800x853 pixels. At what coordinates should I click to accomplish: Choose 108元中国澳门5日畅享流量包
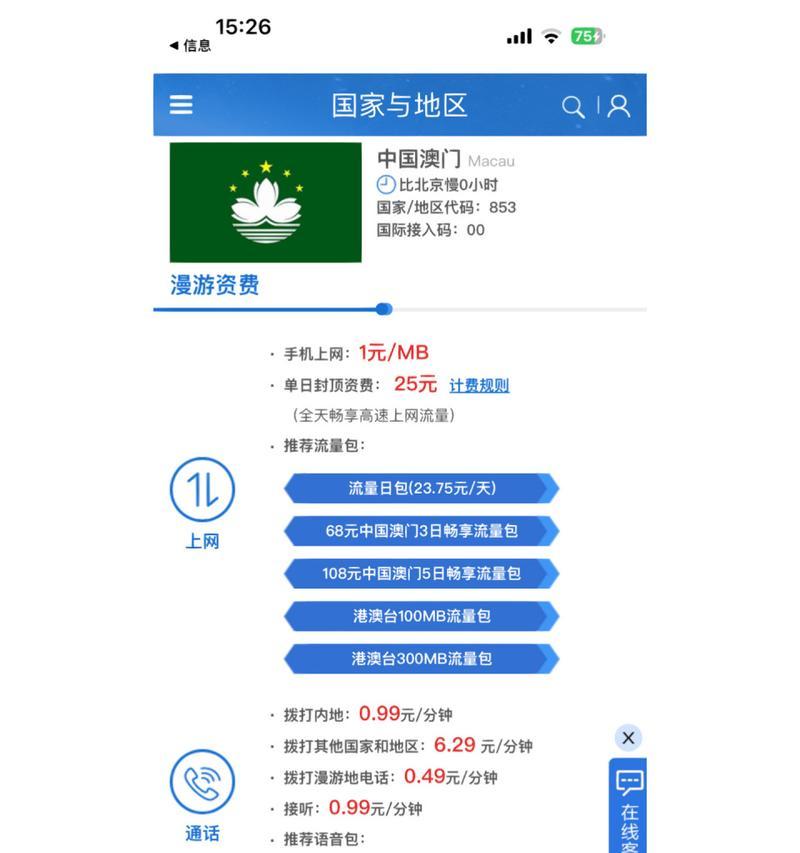[x=421, y=574]
